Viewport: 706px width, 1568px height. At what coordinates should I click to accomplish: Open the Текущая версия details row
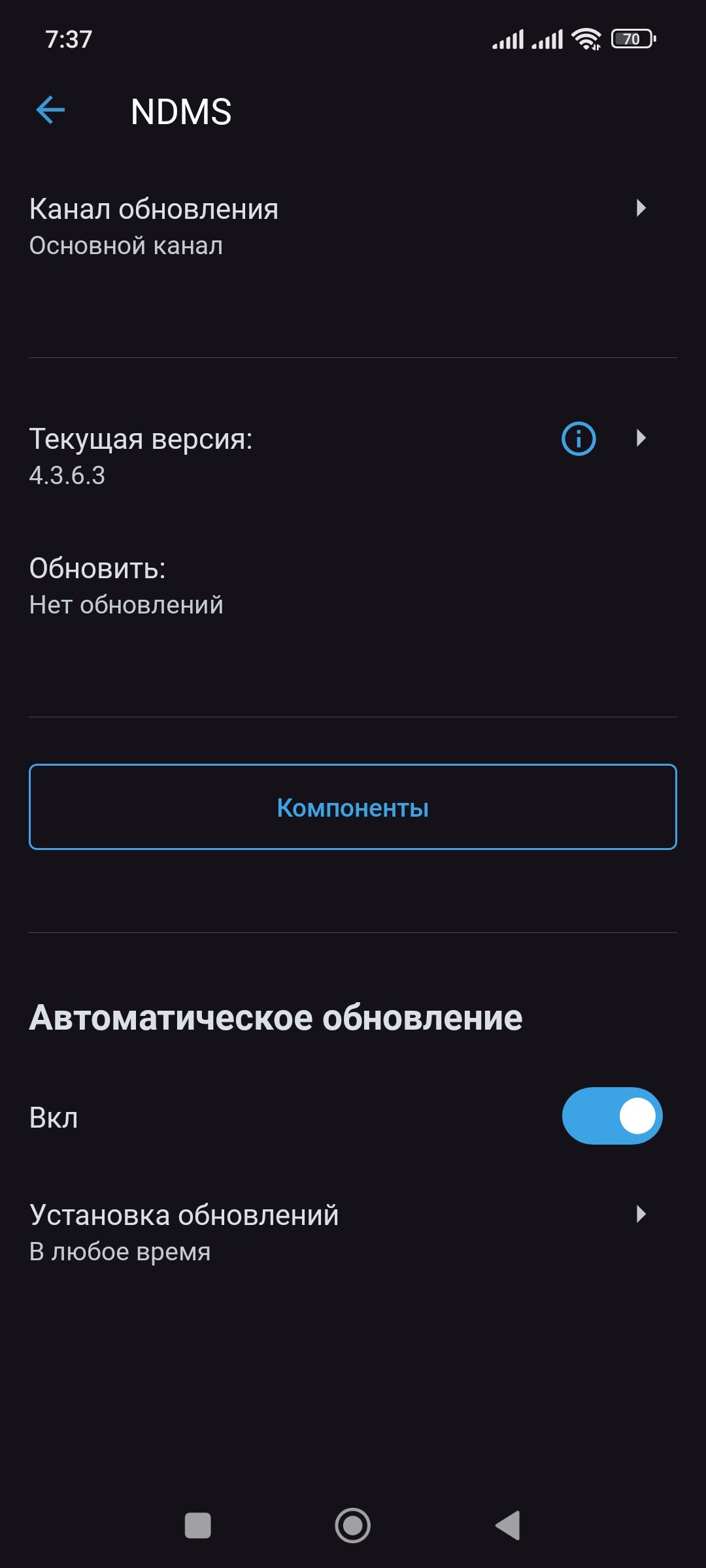[x=640, y=438]
